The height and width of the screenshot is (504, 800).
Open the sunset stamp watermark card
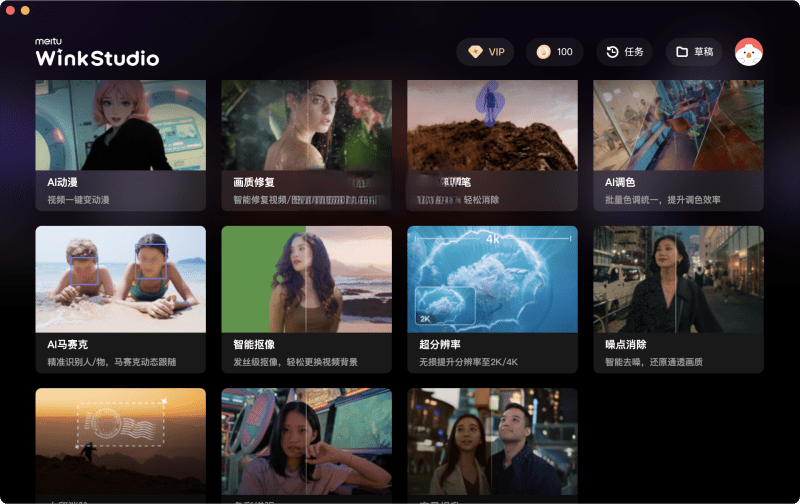point(120,445)
